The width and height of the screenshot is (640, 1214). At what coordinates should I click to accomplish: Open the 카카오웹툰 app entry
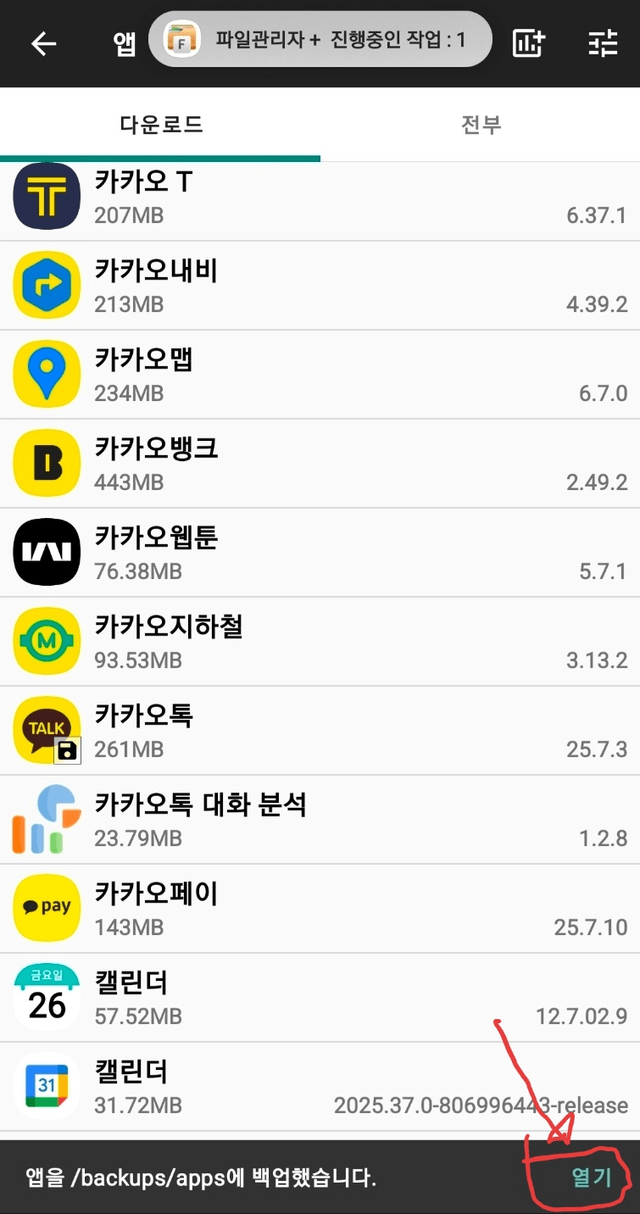tap(320, 553)
